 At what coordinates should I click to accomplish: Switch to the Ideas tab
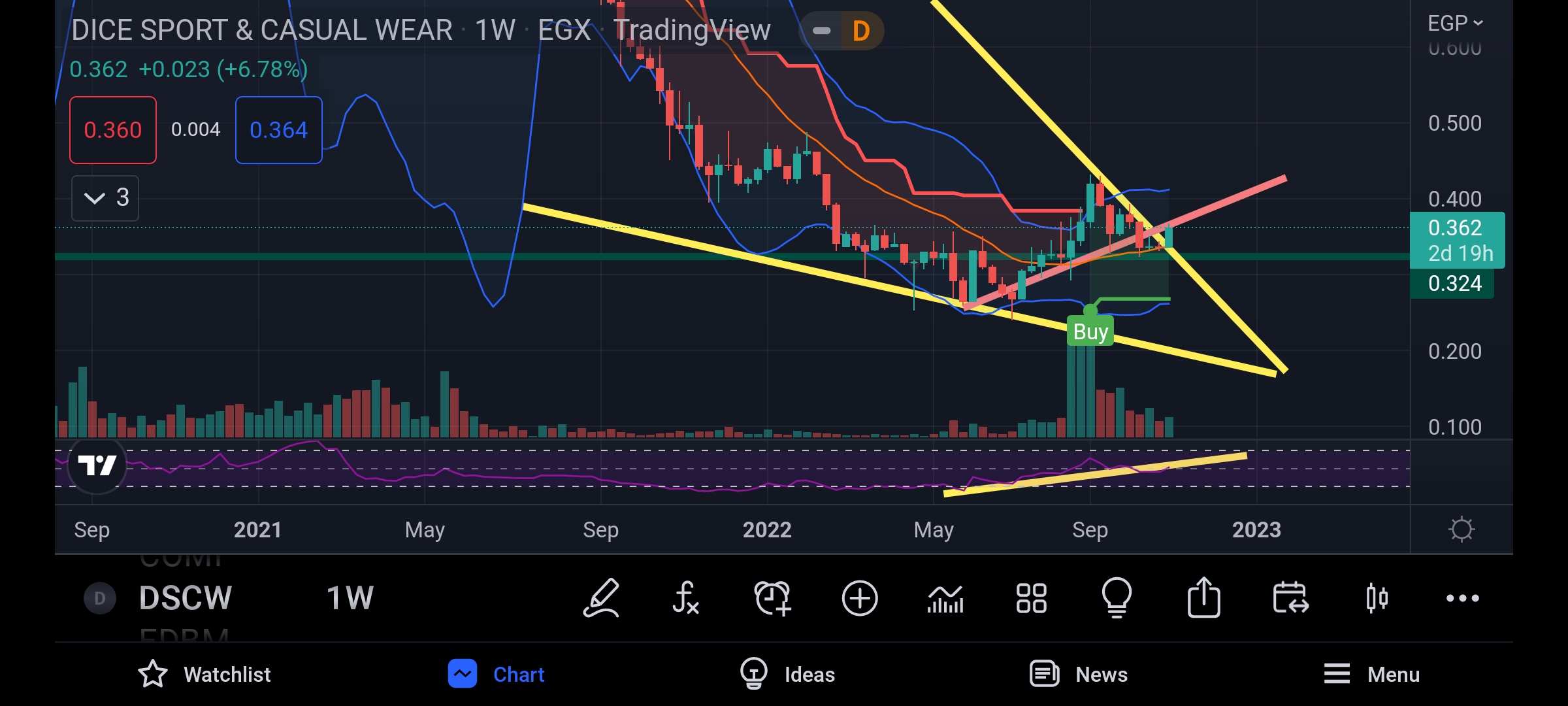coord(787,674)
